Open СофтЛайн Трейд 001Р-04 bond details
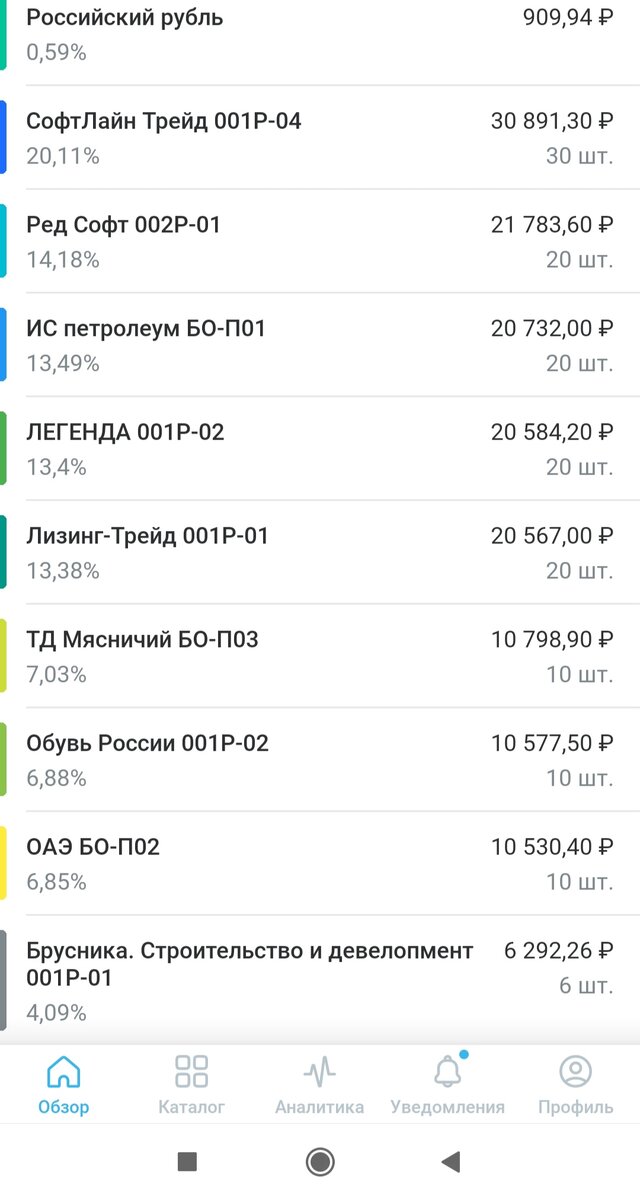Viewport: 640px width, 1200px height. pos(320,137)
